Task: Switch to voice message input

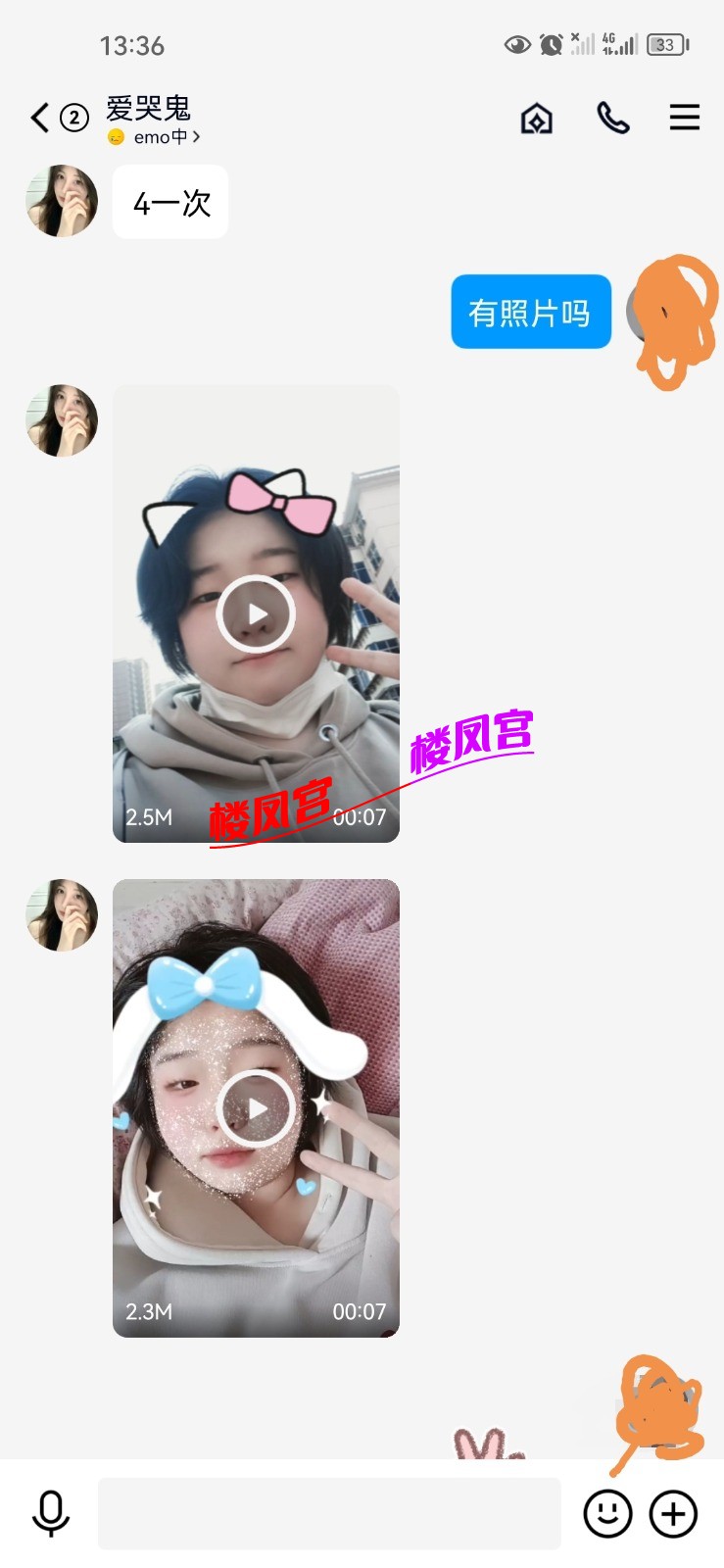Action: 51,1513
